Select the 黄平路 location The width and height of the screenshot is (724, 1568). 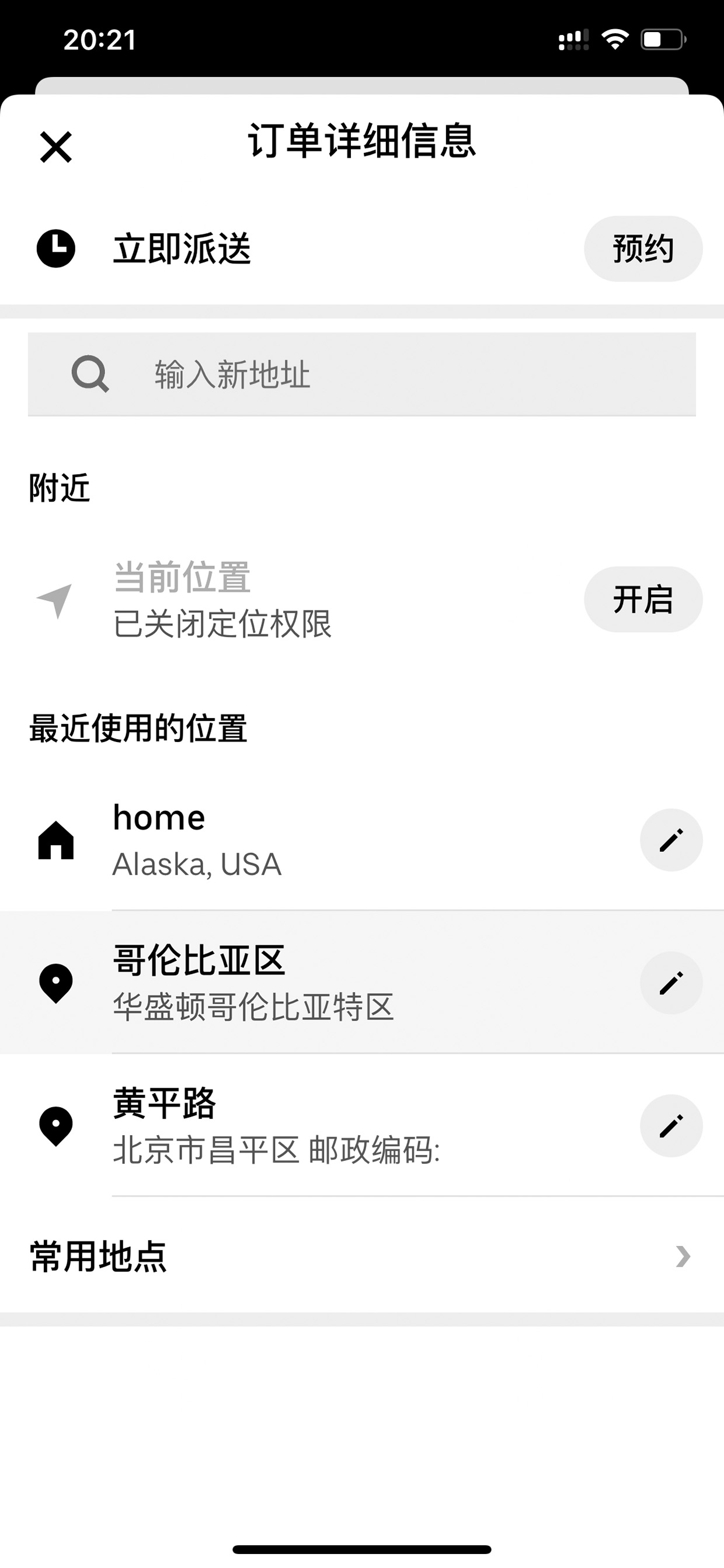coord(362,1126)
